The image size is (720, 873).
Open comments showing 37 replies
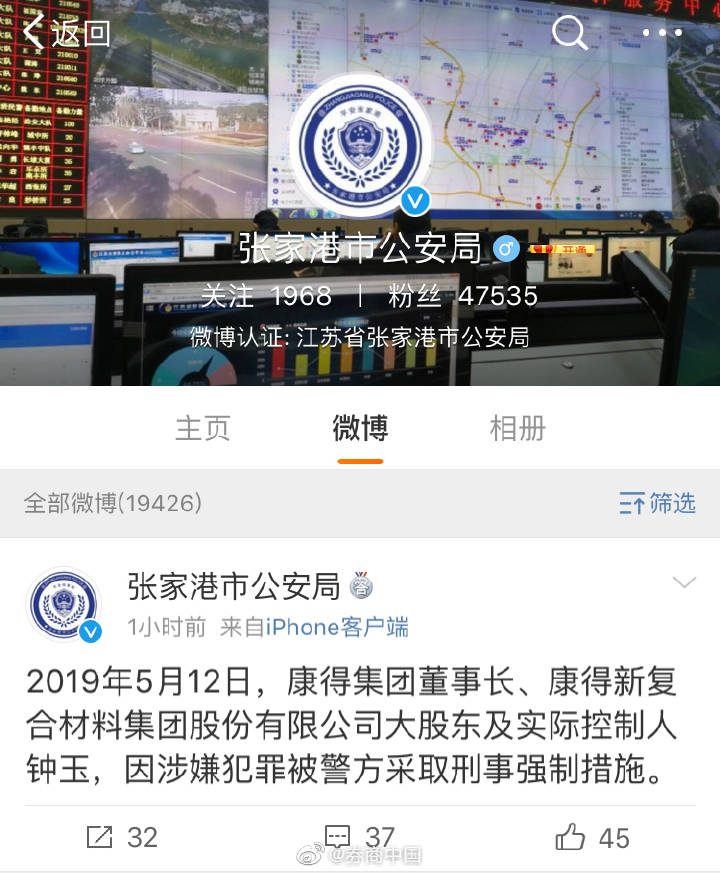(x=360, y=837)
